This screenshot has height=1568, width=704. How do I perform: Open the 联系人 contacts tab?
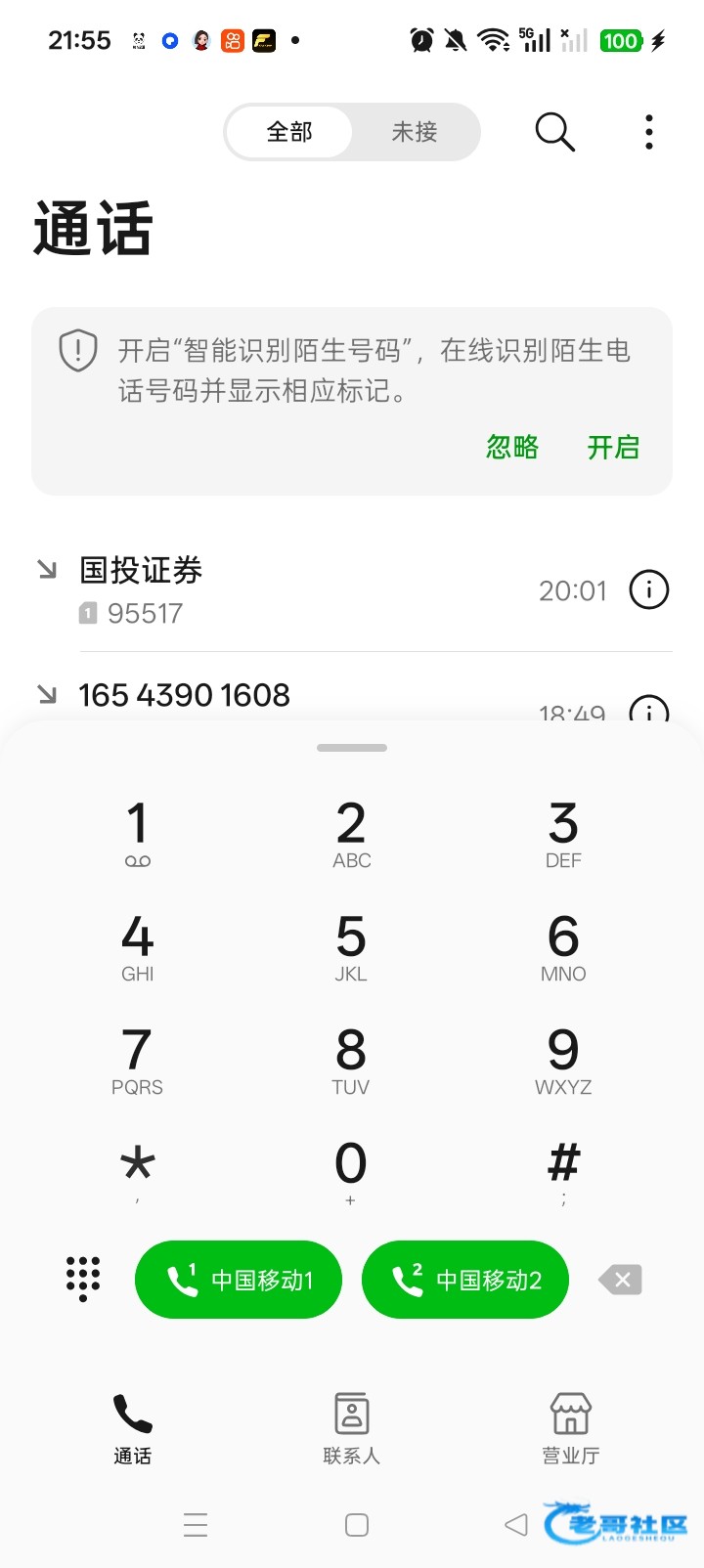(351, 1428)
